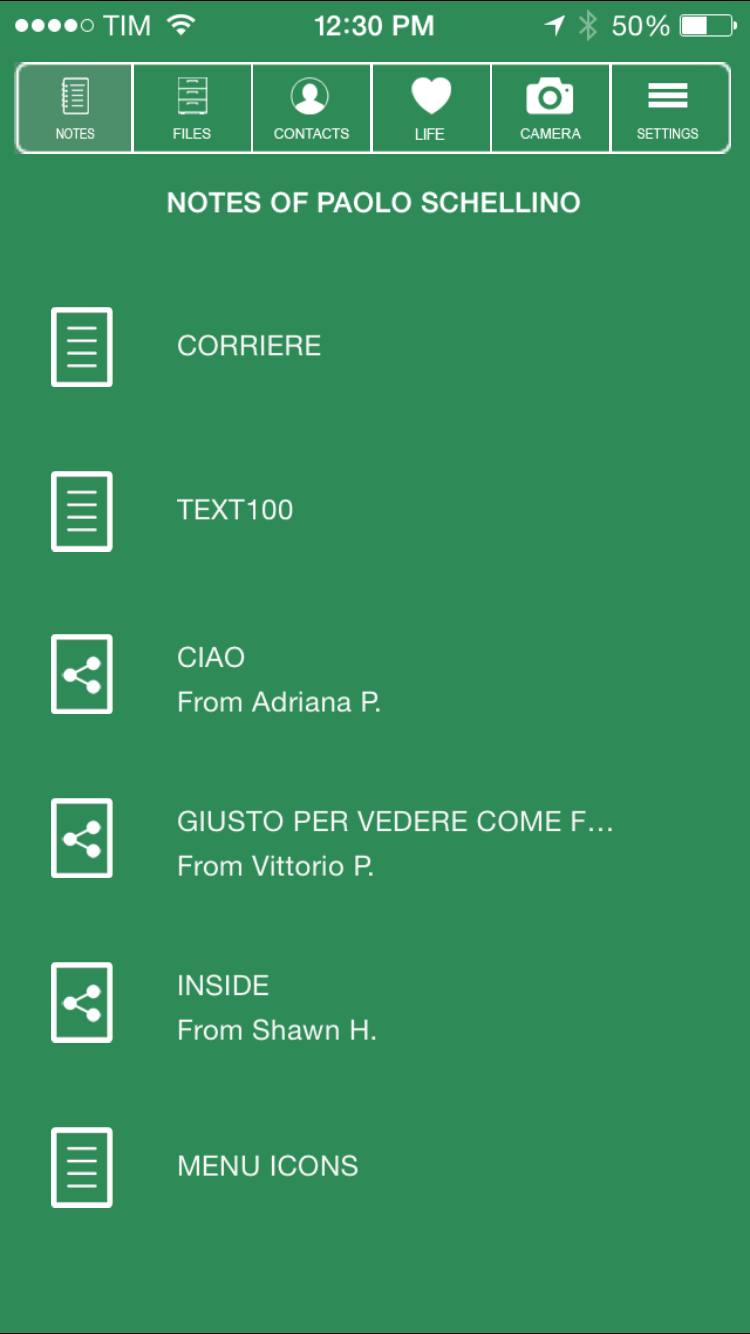Open the Files tab

click(192, 108)
